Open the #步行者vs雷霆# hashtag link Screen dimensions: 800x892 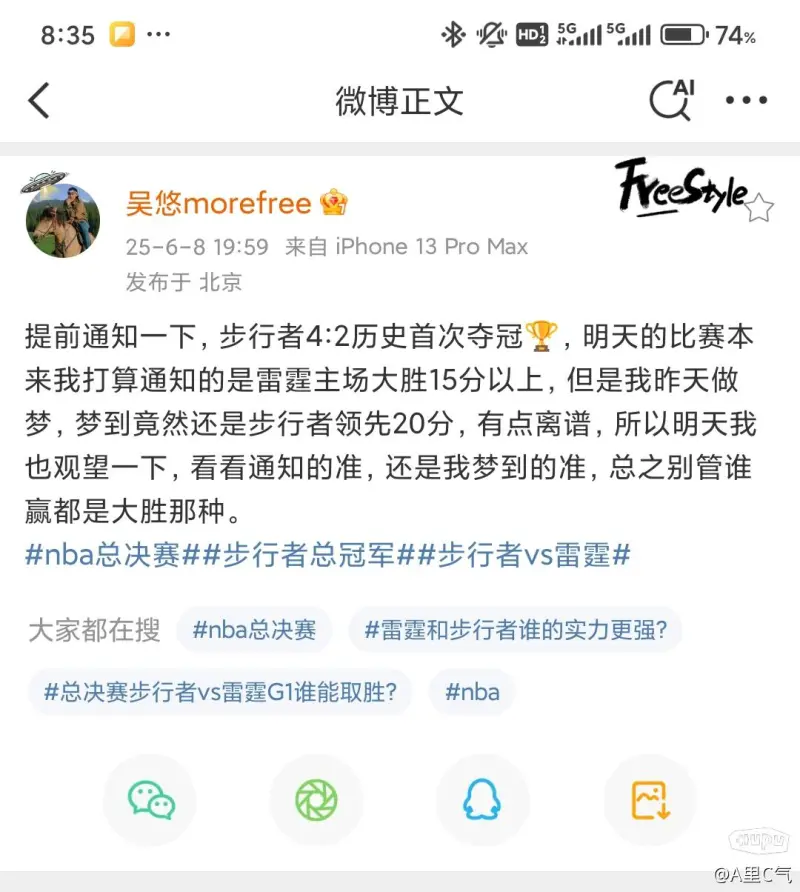(526, 555)
